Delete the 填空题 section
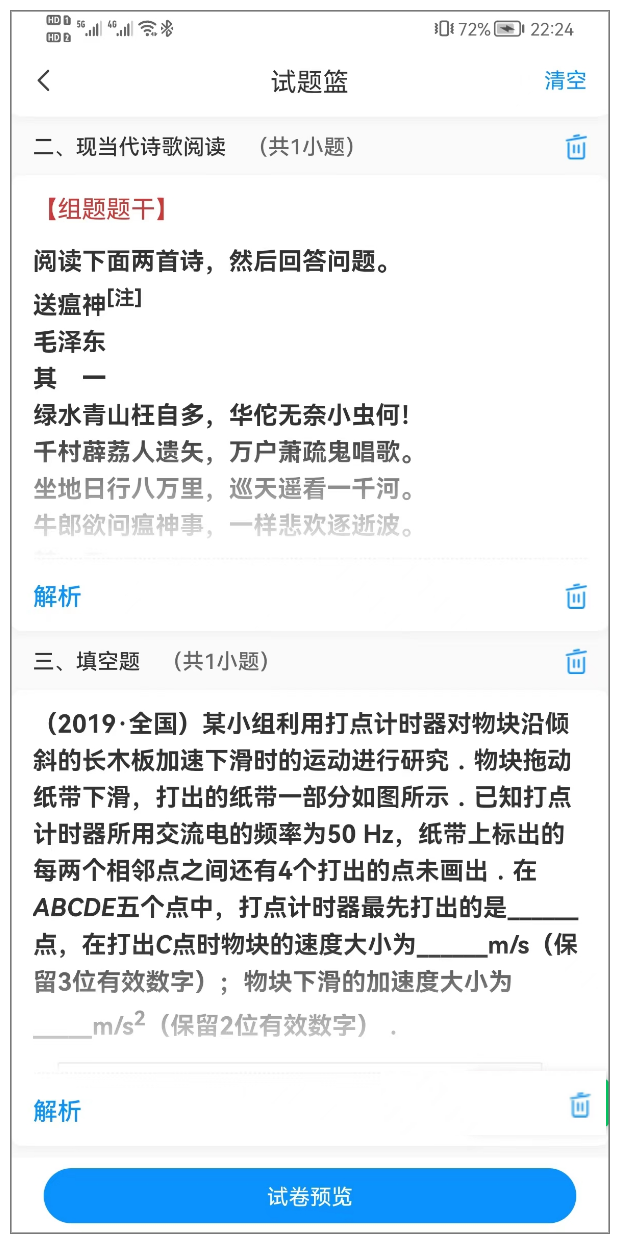The height and width of the screenshot is (1256, 630). click(x=576, y=662)
